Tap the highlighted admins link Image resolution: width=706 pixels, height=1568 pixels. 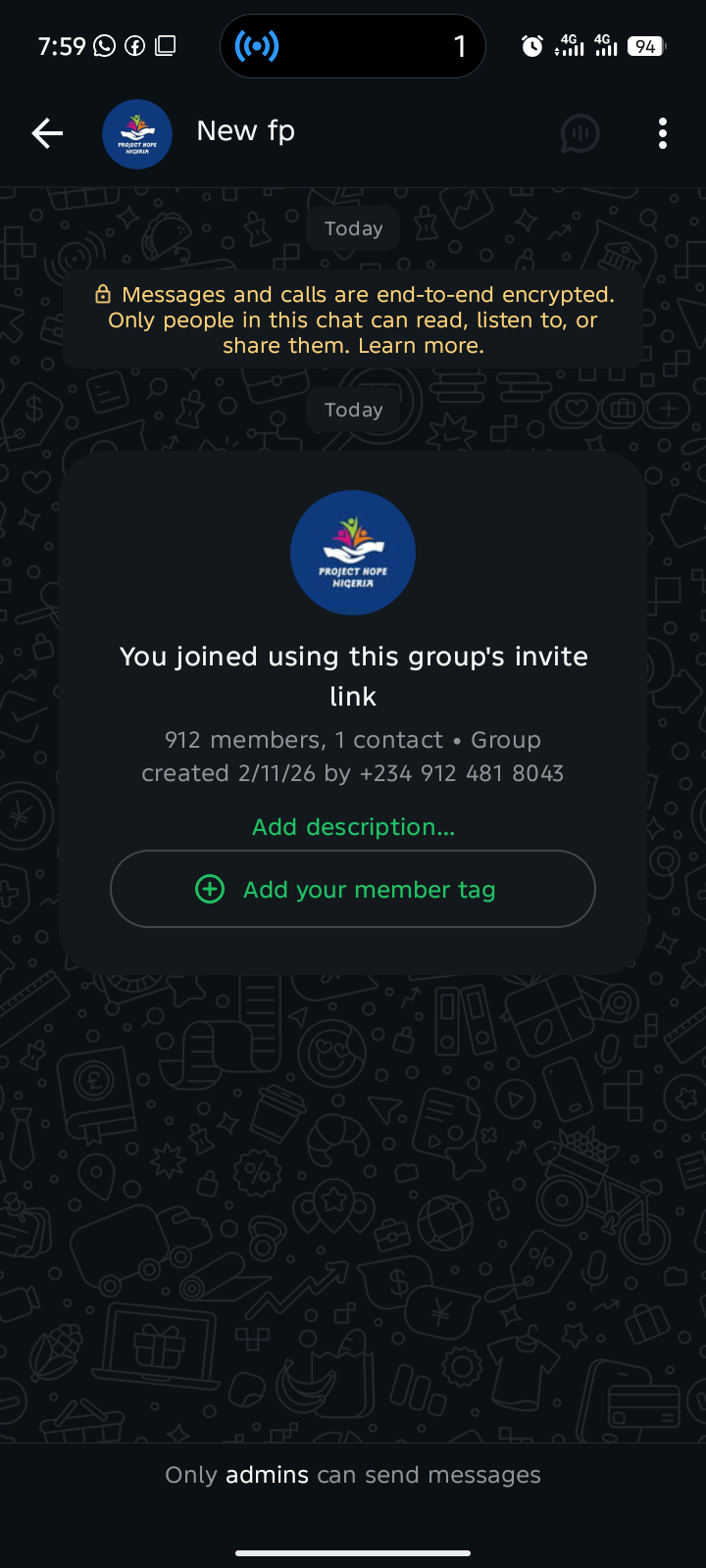point(267,1475)
